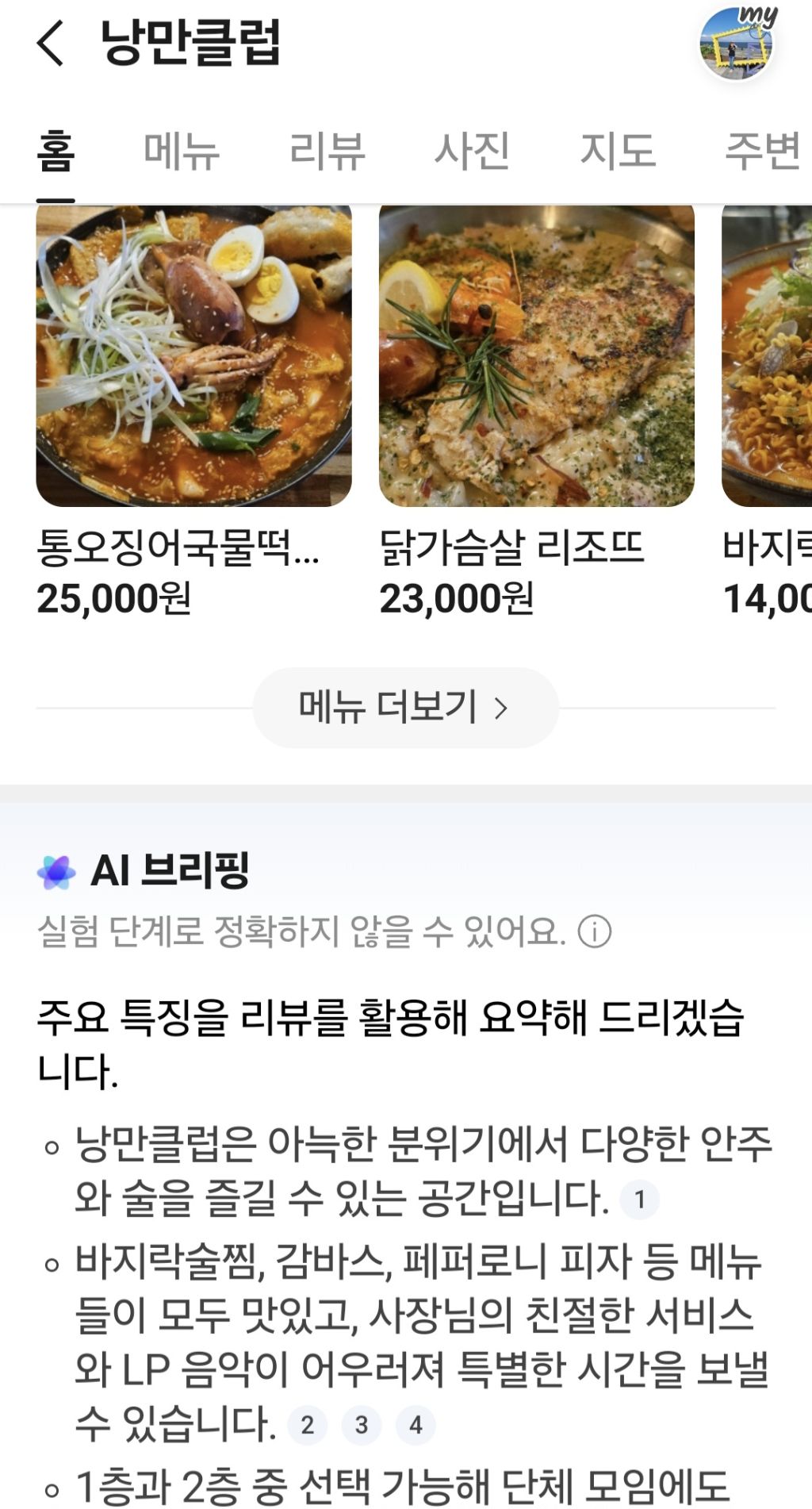View the 닭가슴살 리조또 menu item
The width and height of the screenshot is (812, 1509).
pos(537,357)
